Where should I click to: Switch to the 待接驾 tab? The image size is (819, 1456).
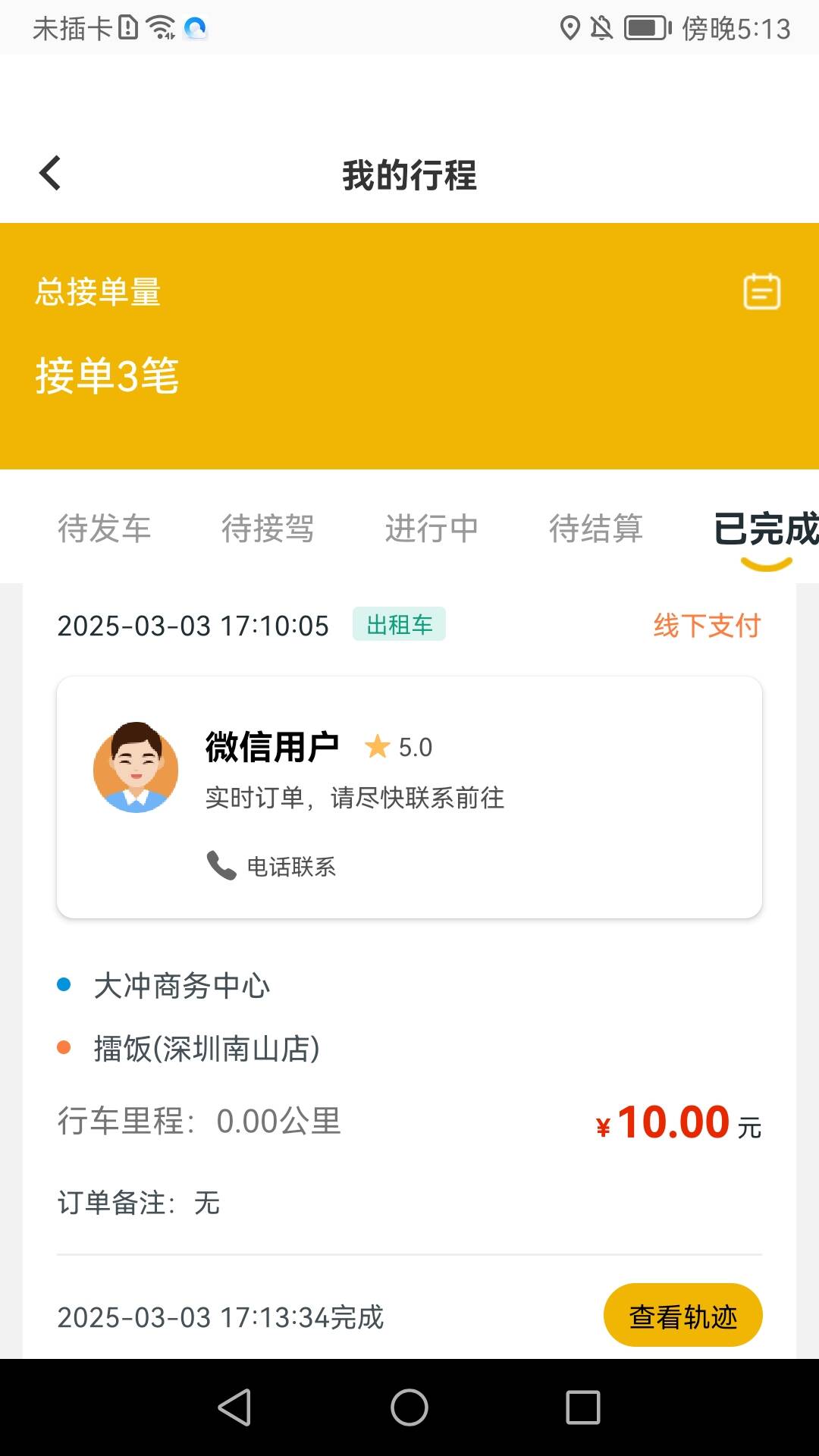[269, 529]
